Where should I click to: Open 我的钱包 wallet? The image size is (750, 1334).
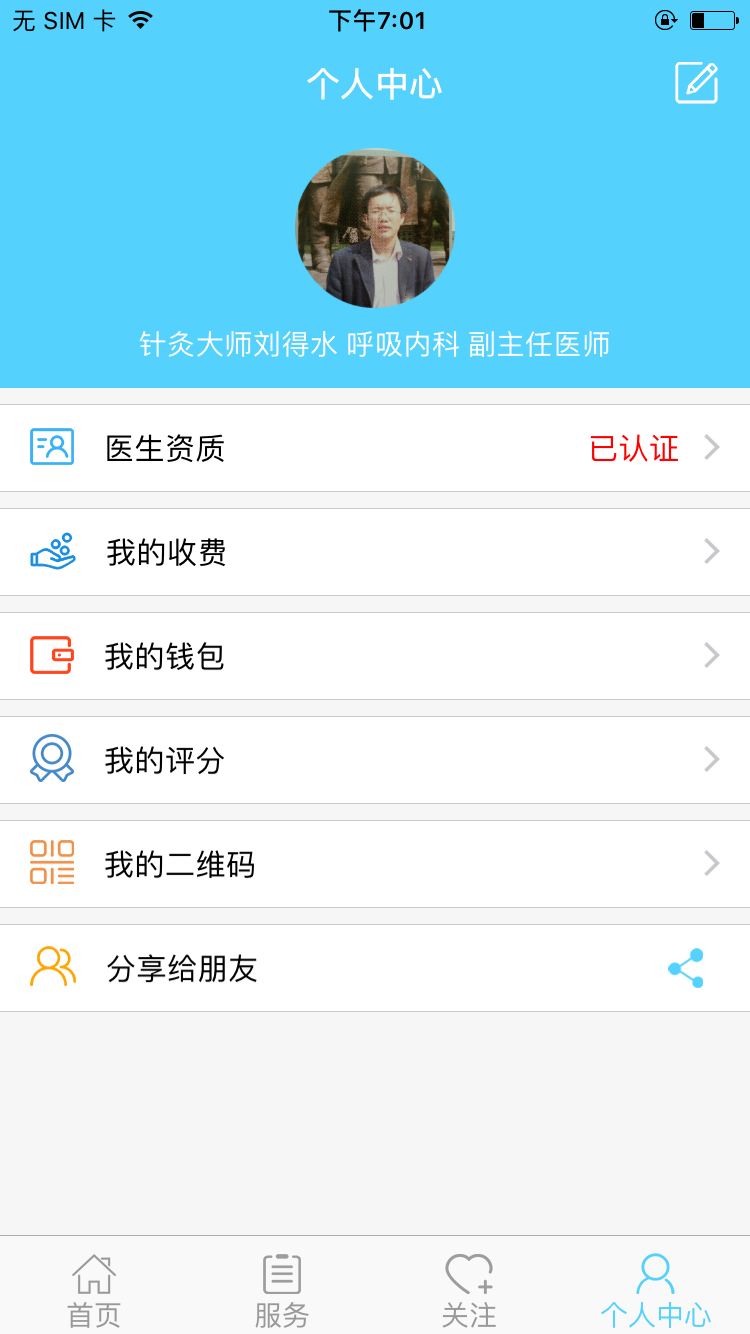[x=375, y=656]
